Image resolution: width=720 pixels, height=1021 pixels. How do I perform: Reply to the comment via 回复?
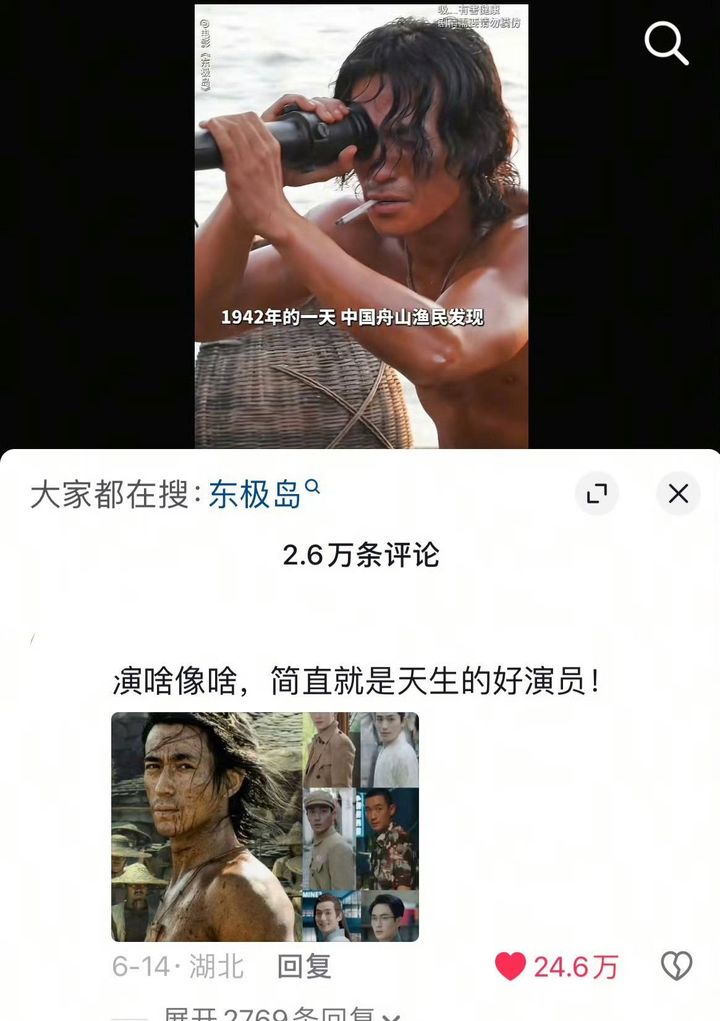pyautogui.click(x=304, y=966)
